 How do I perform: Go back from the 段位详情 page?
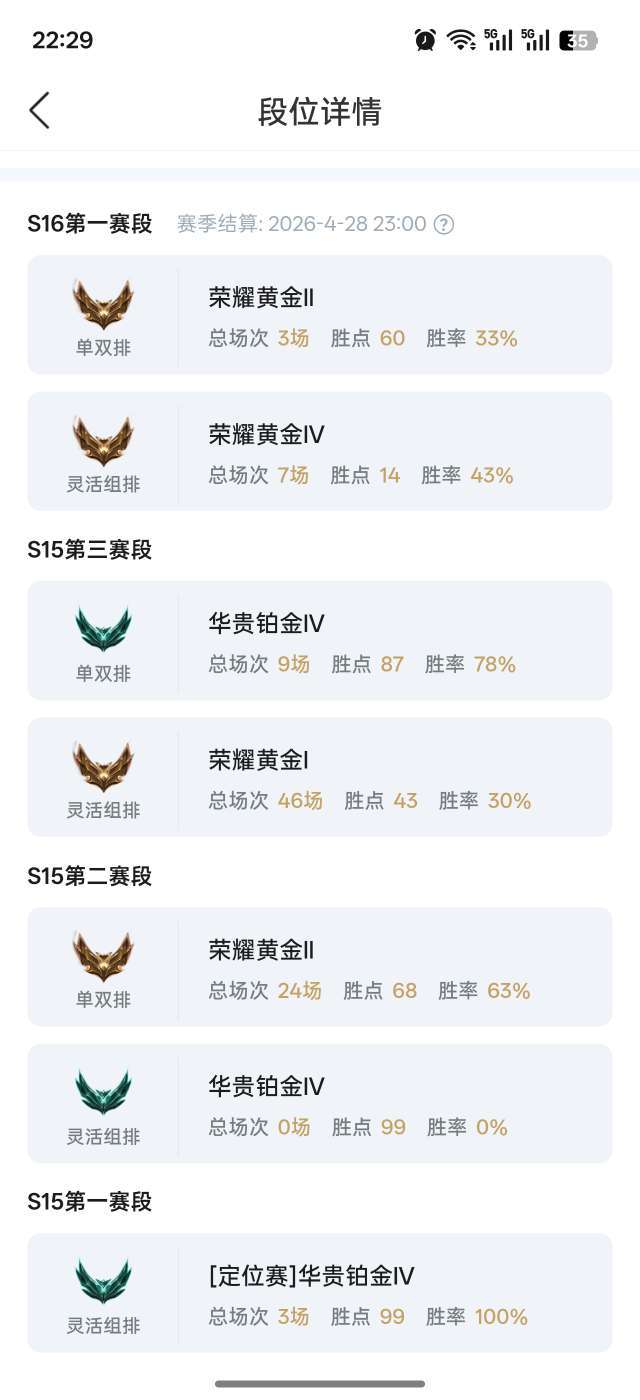(x=40, y=111)
